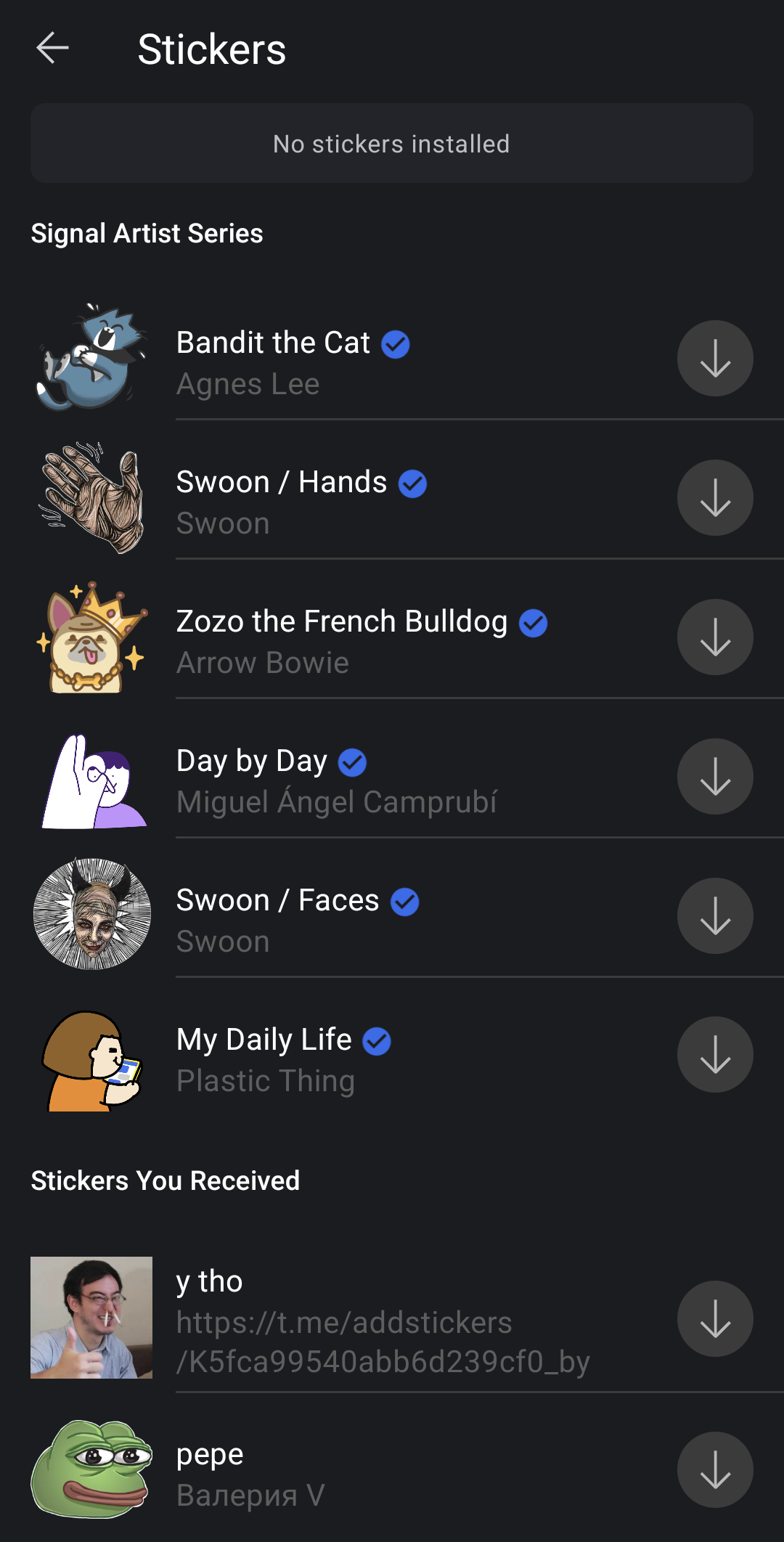Open the Bandit the Cat sticker thumbnail

click(x=91, y=358)
